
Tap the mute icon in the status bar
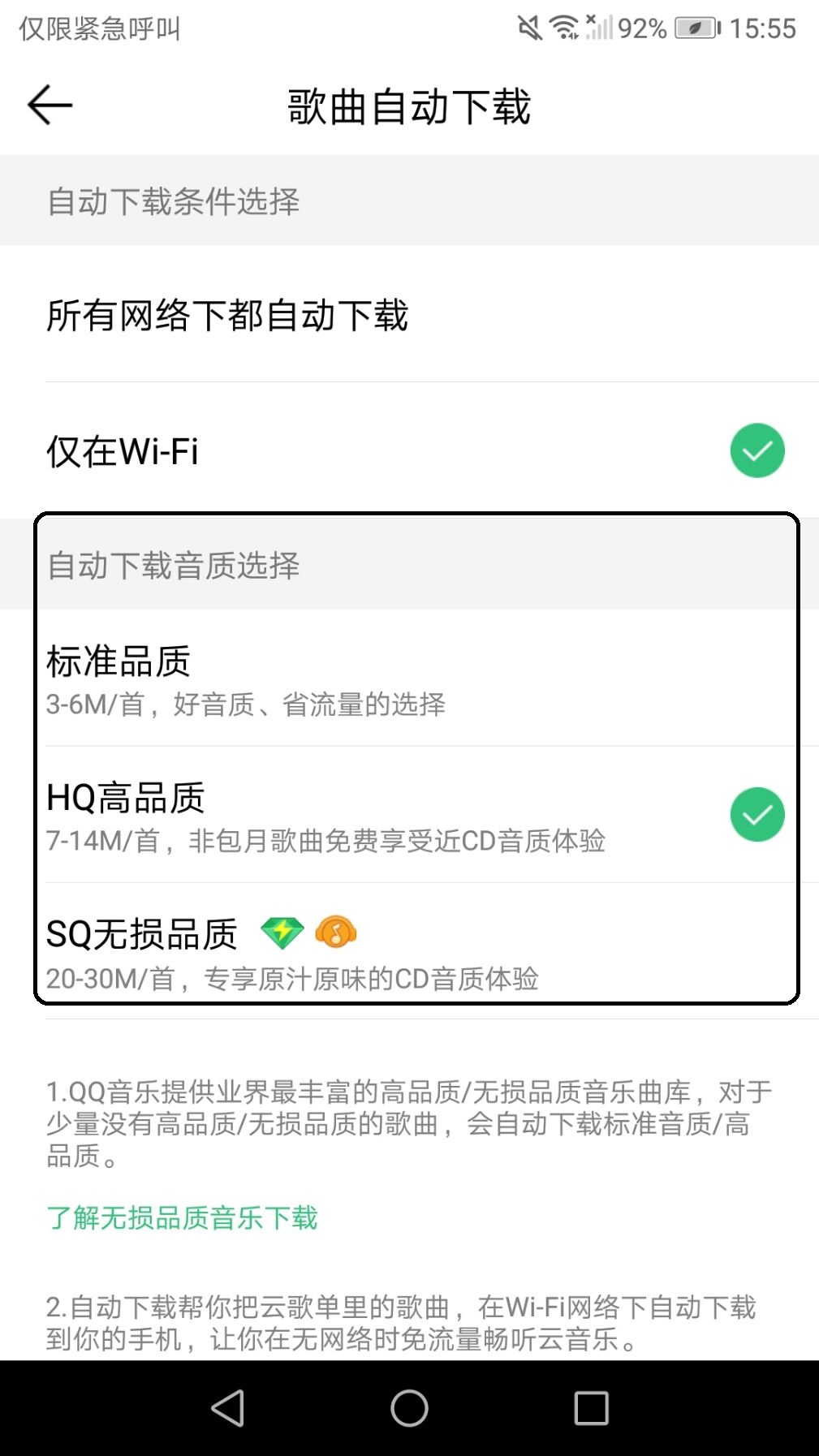pos(528,27)
